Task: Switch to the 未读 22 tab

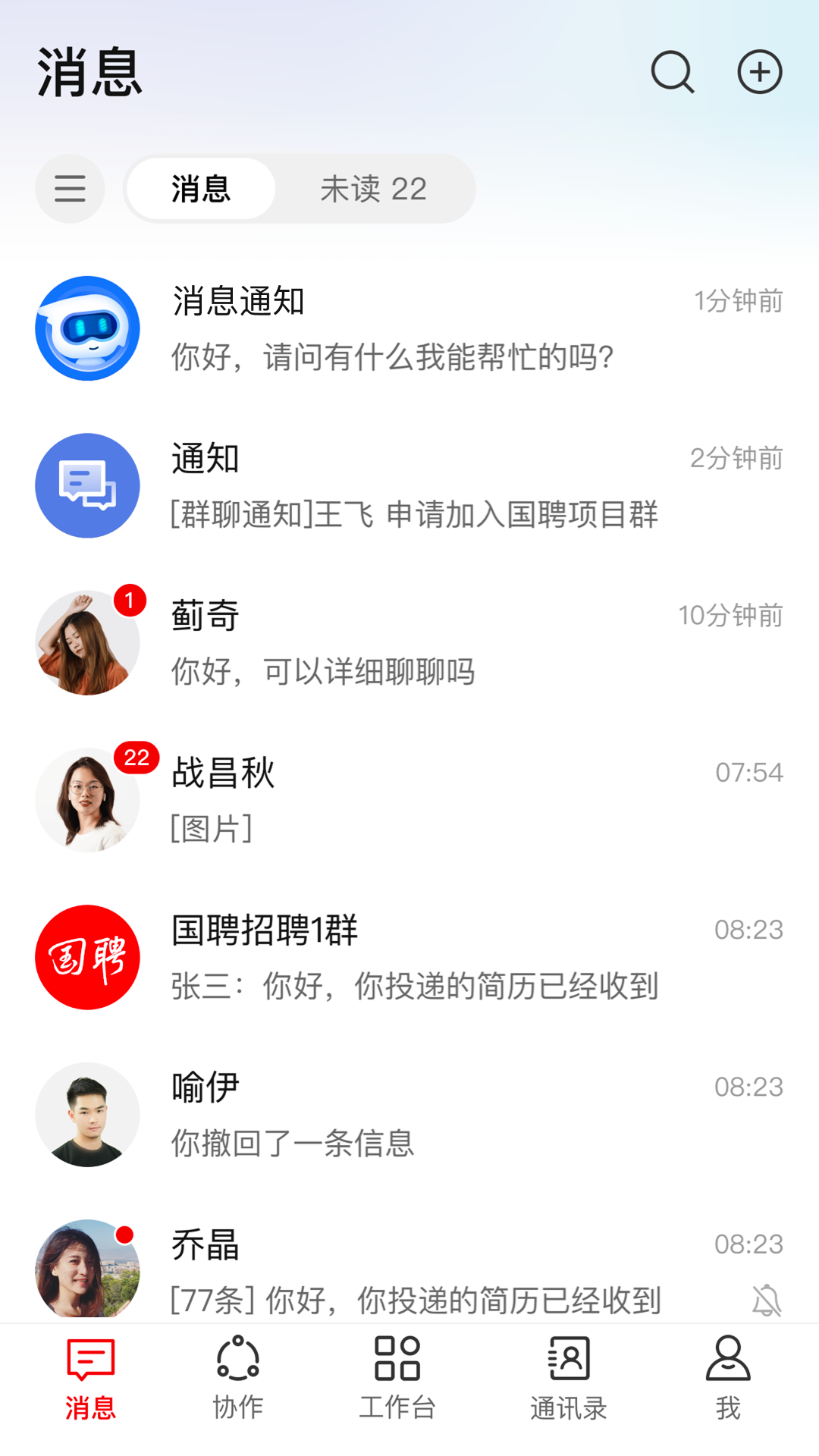Action: pyautogui.click(x=371, y=189)
